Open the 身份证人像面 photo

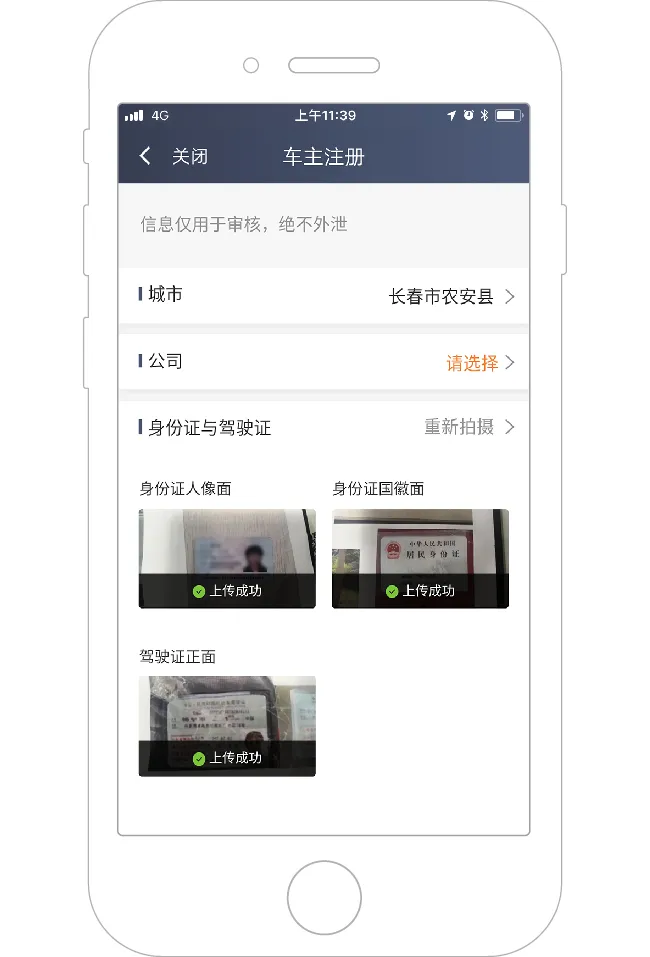[x=227, y=557]
